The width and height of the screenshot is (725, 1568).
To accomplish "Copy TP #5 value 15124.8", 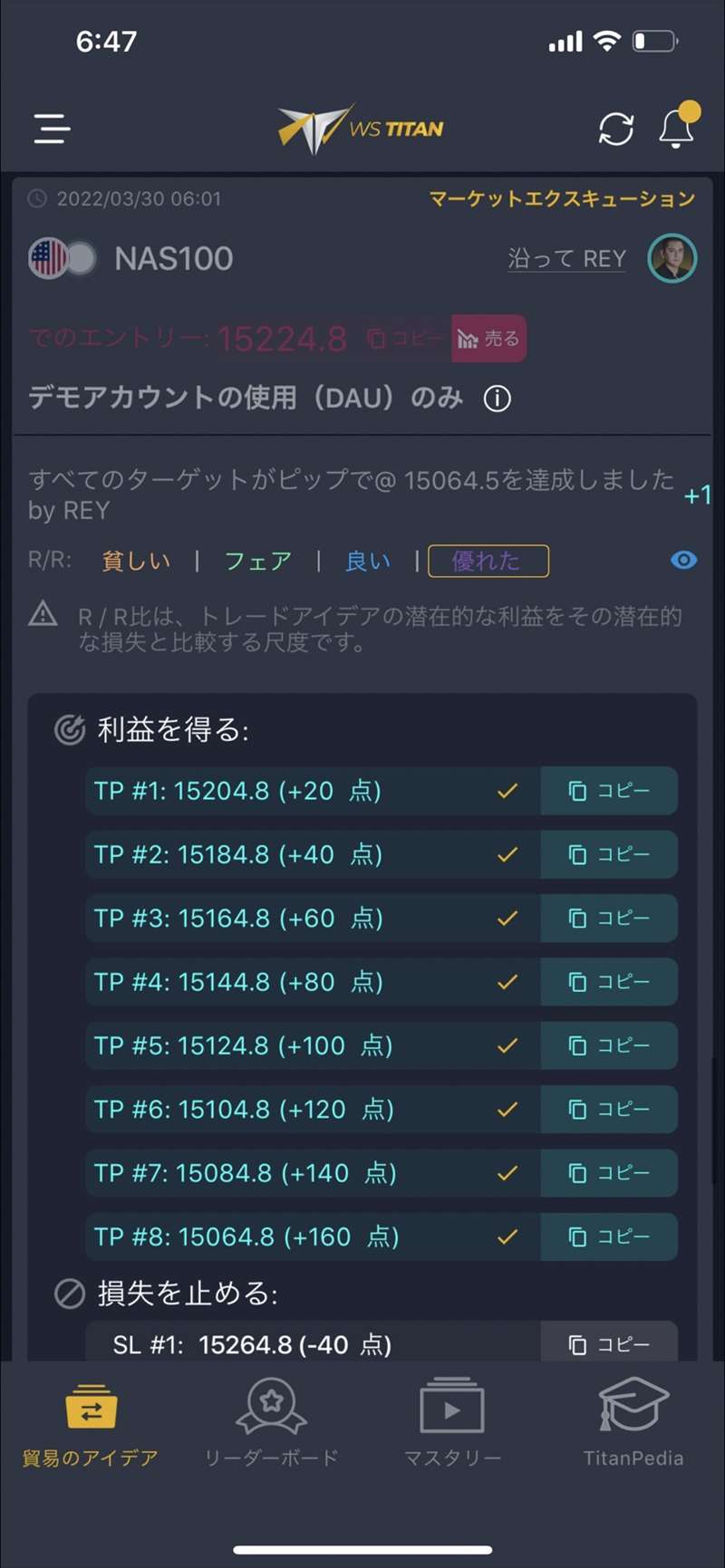I will (x=608, y=1045).
